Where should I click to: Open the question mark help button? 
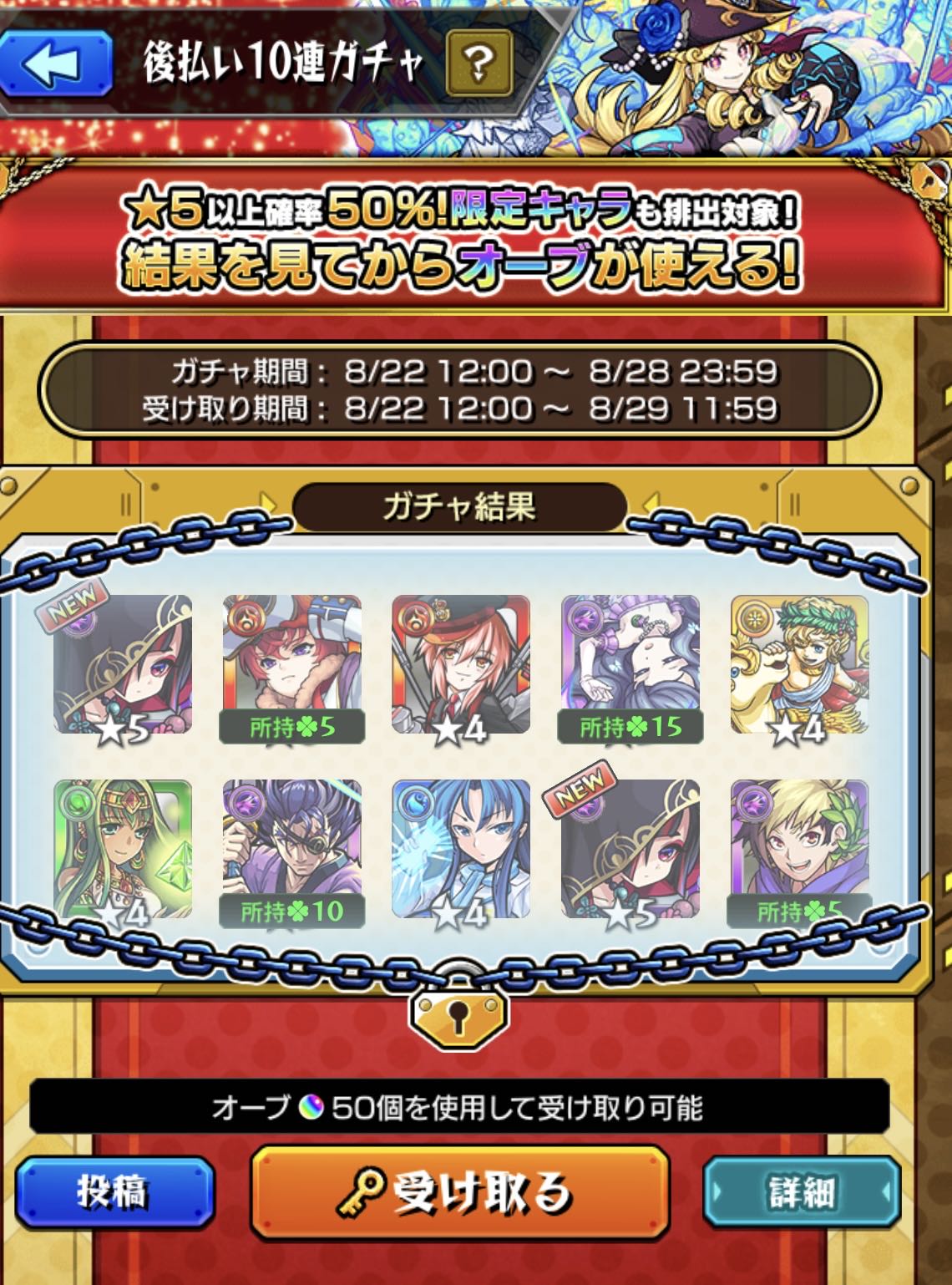[x=479, y=62]
